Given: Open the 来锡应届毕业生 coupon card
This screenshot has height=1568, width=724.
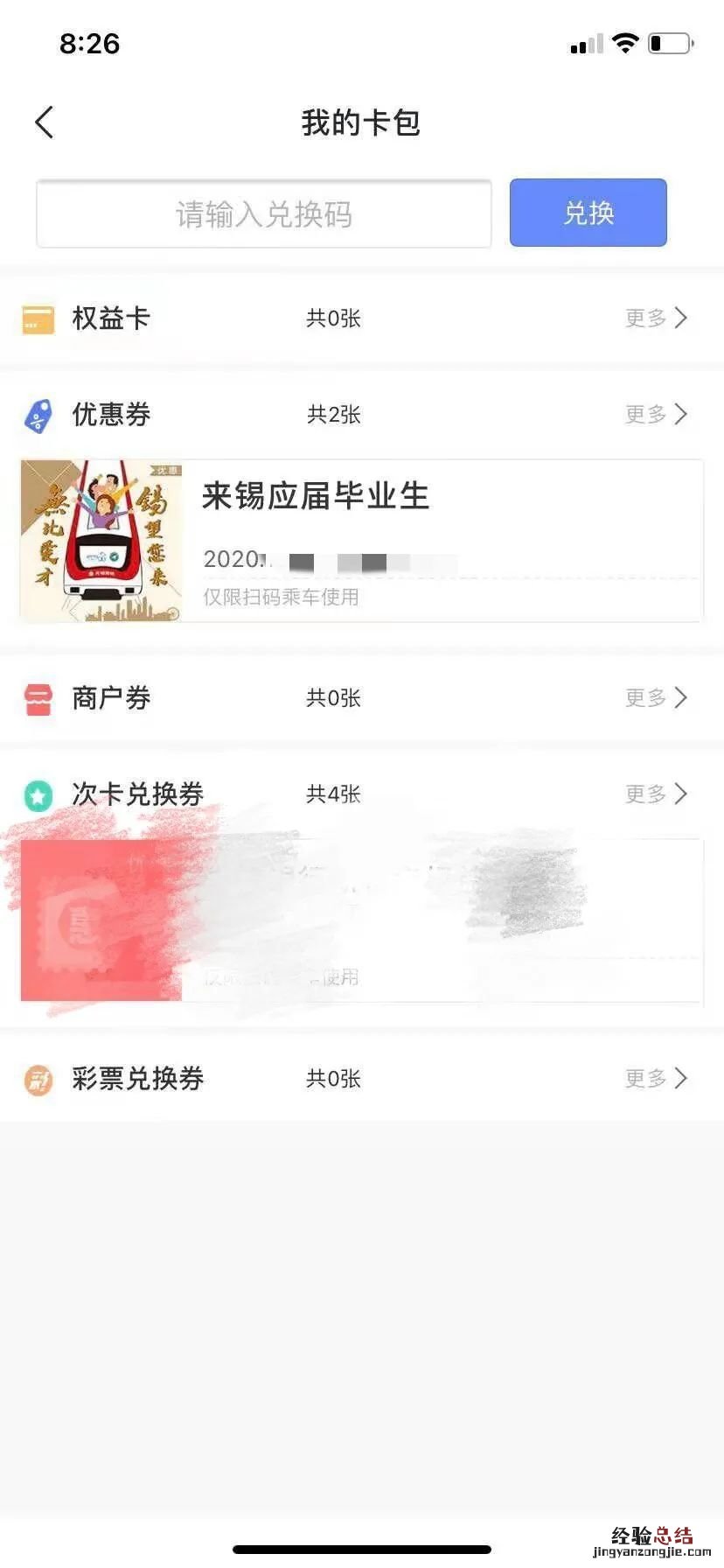Looking at the screenshot, I should click(x=361, y=540).
